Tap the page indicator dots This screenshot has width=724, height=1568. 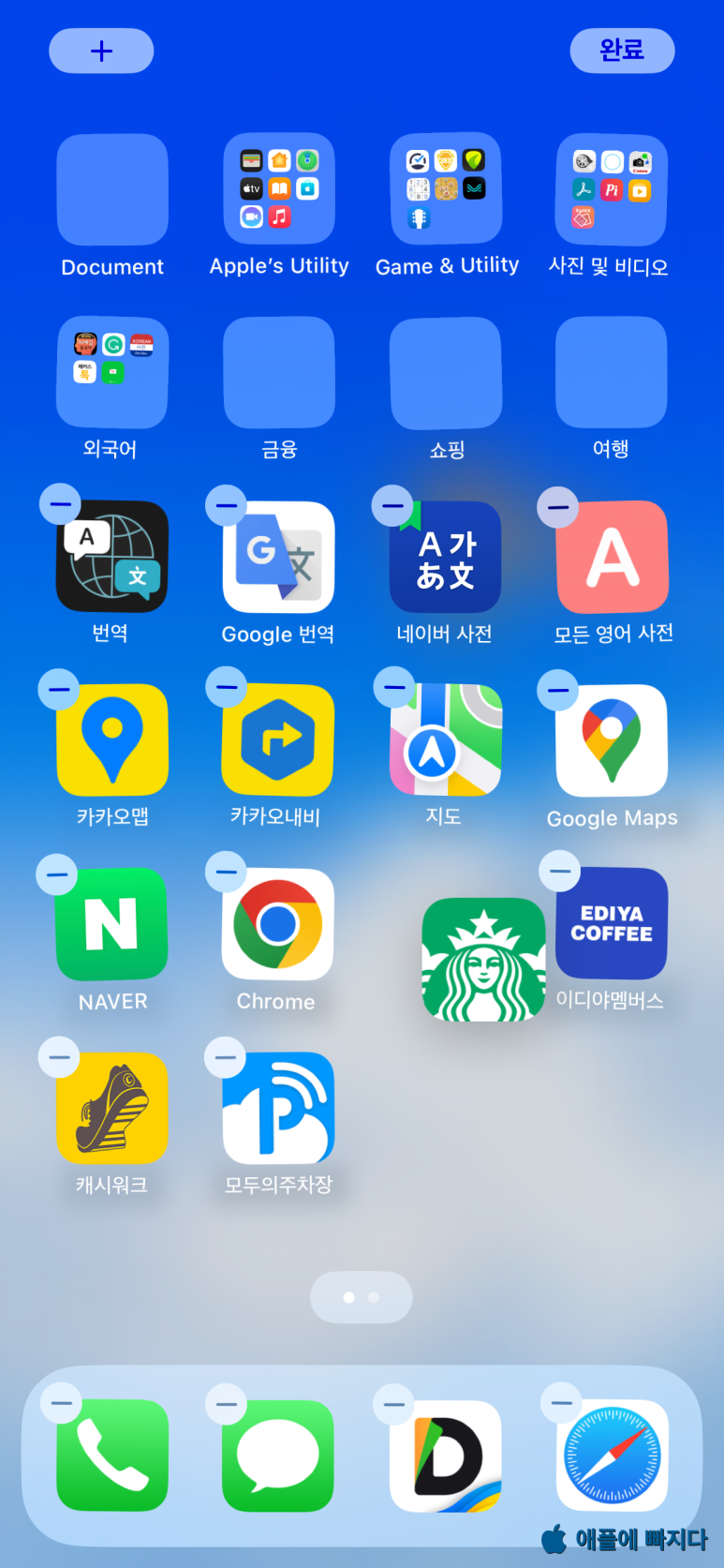(361, 1297)
